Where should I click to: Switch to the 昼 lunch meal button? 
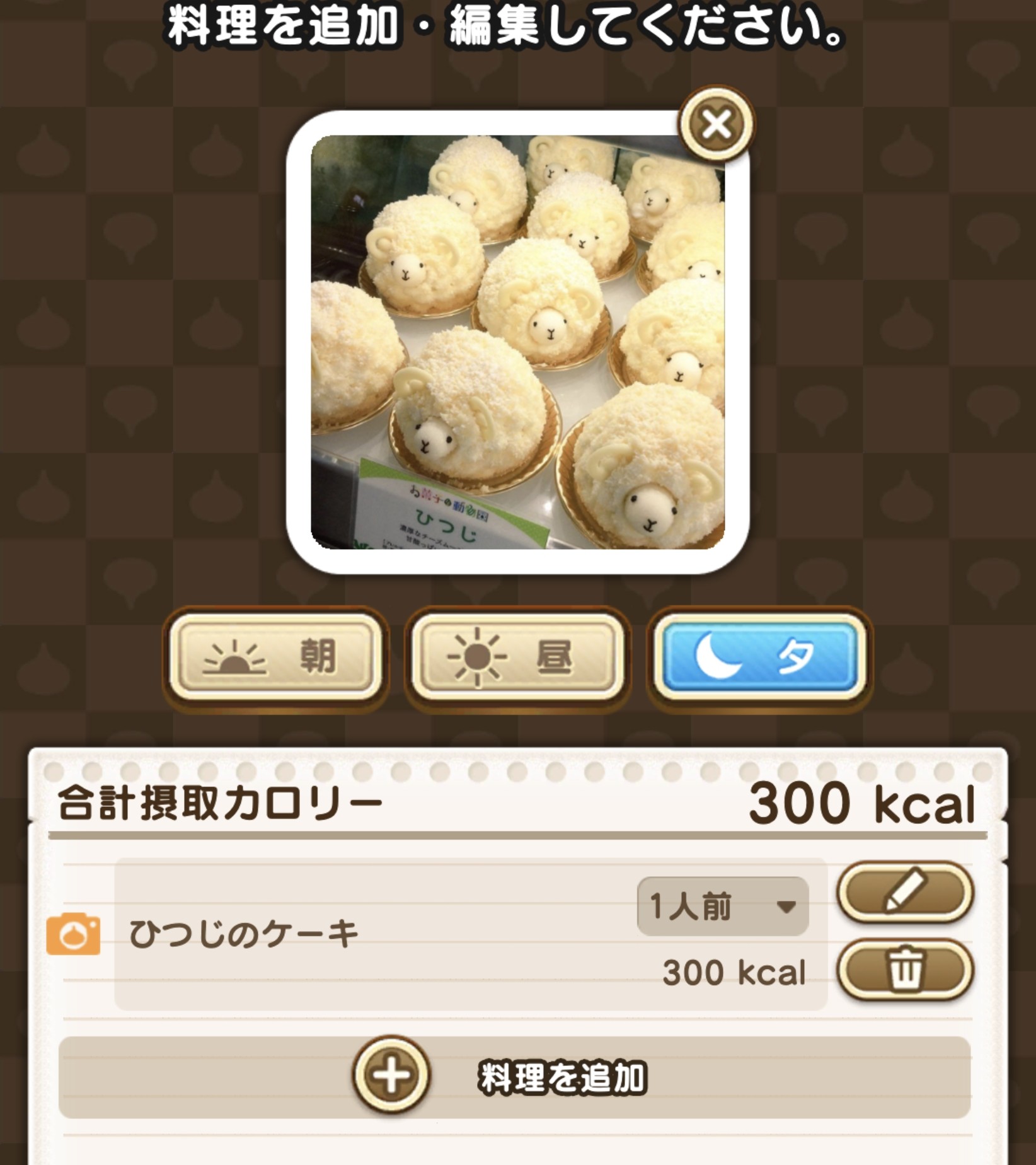tap(517, 658)
